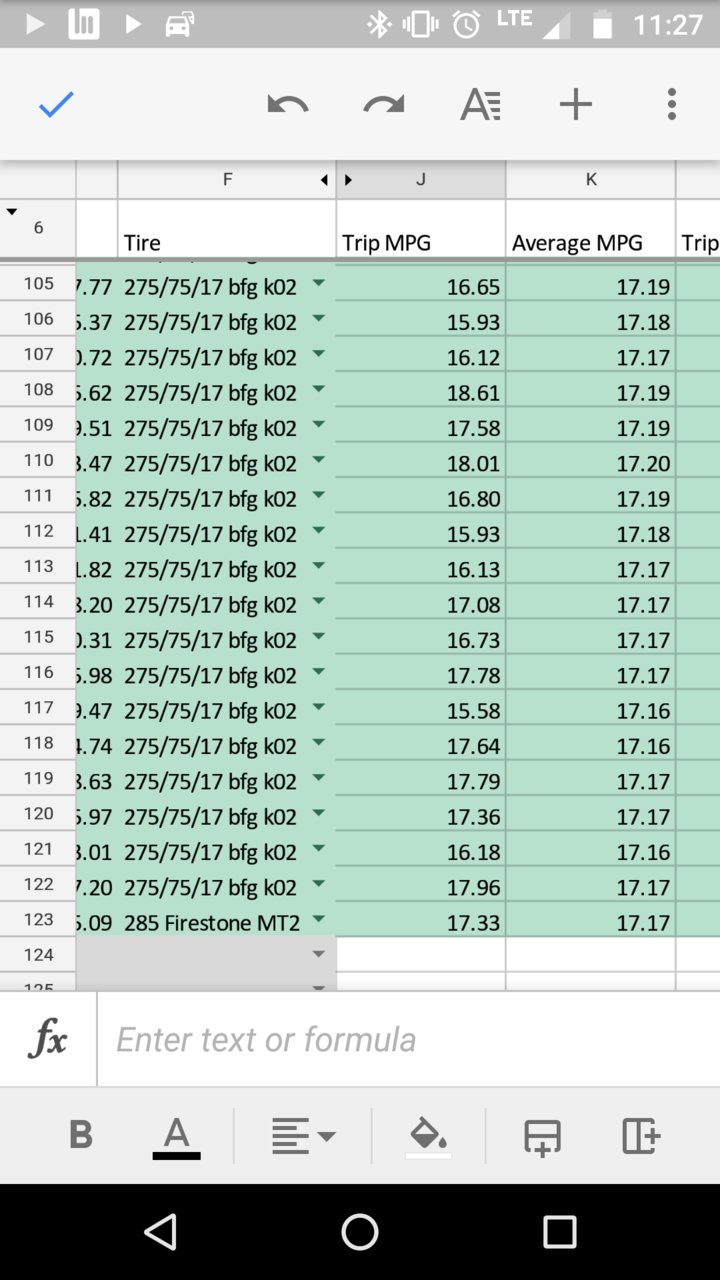This screenshot has width=720, height=1280.
Task: Insert a column to the right
Action: [640, 1137]
